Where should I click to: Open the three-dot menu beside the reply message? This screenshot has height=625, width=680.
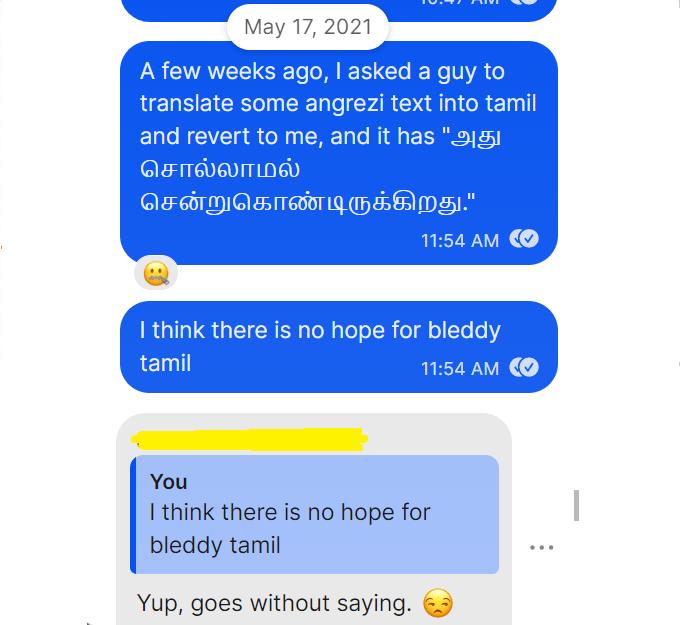pyautogui.click(x=541, y=548)
